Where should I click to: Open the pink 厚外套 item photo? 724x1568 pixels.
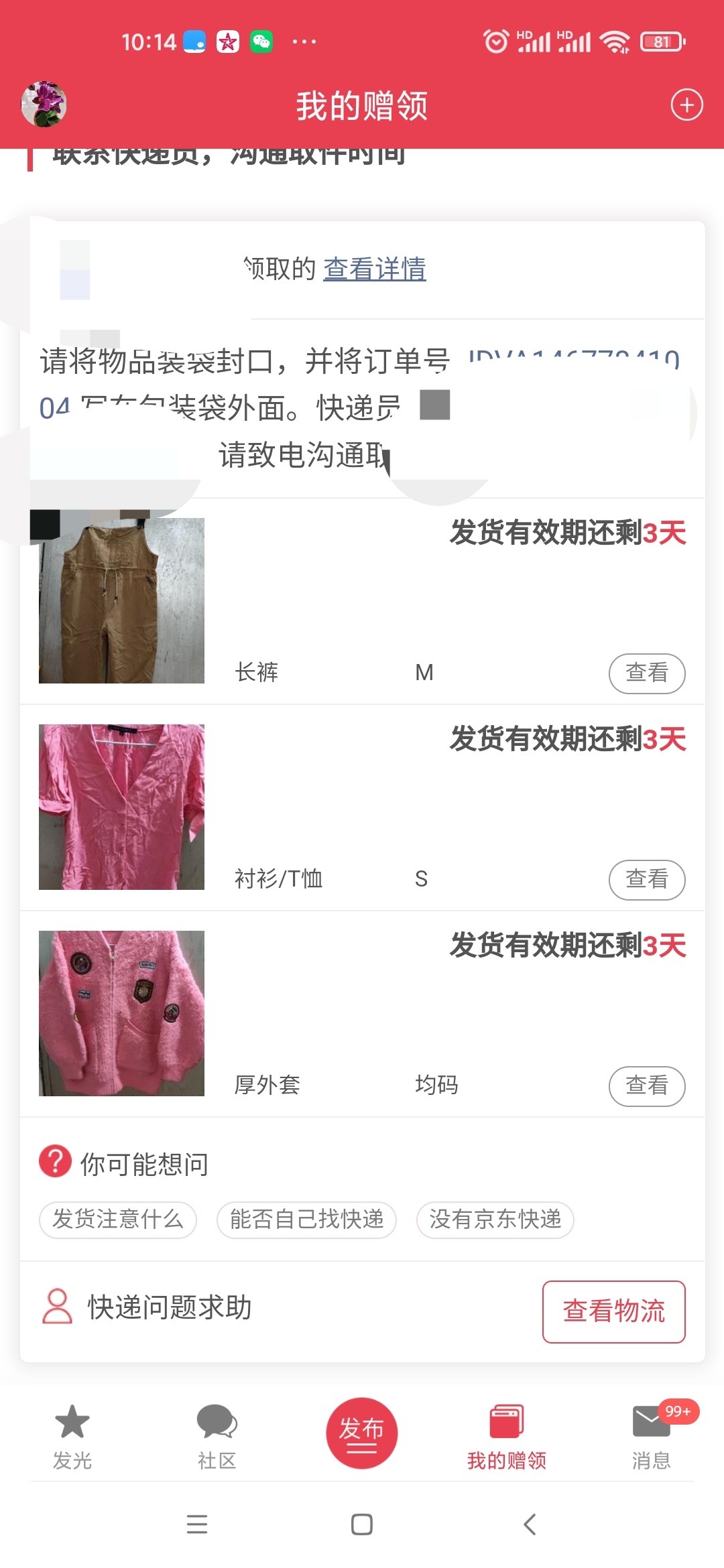coord(121,1013)
